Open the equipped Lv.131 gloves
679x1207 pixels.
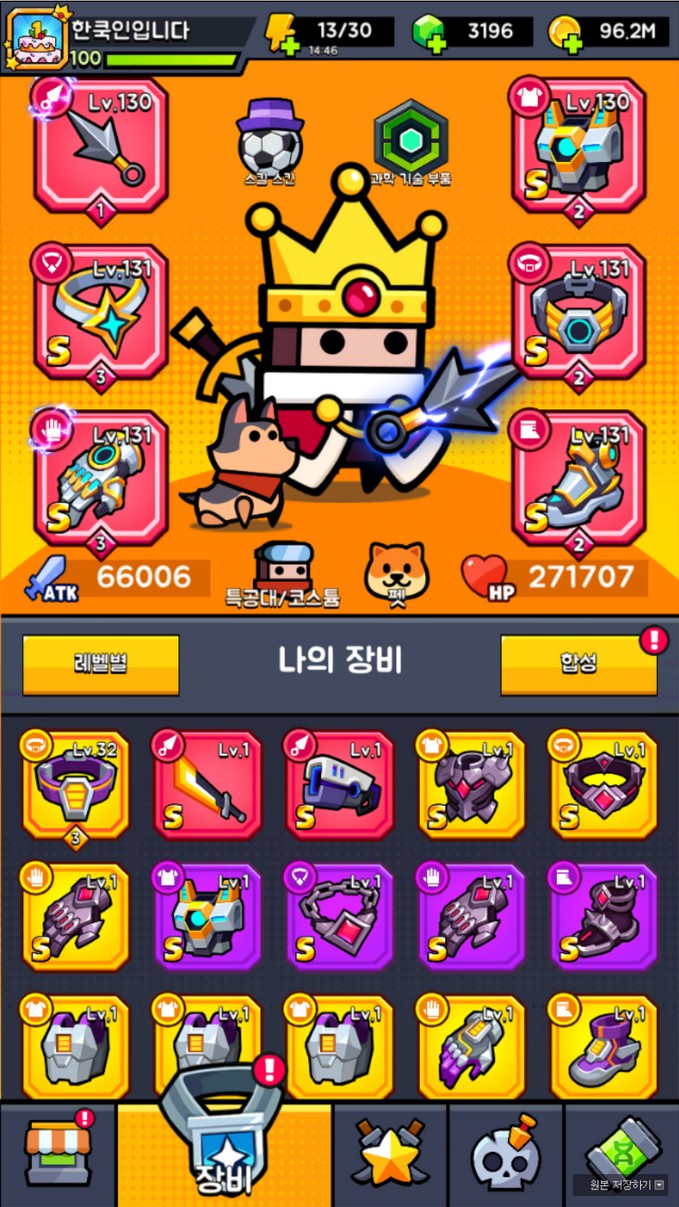101,477
